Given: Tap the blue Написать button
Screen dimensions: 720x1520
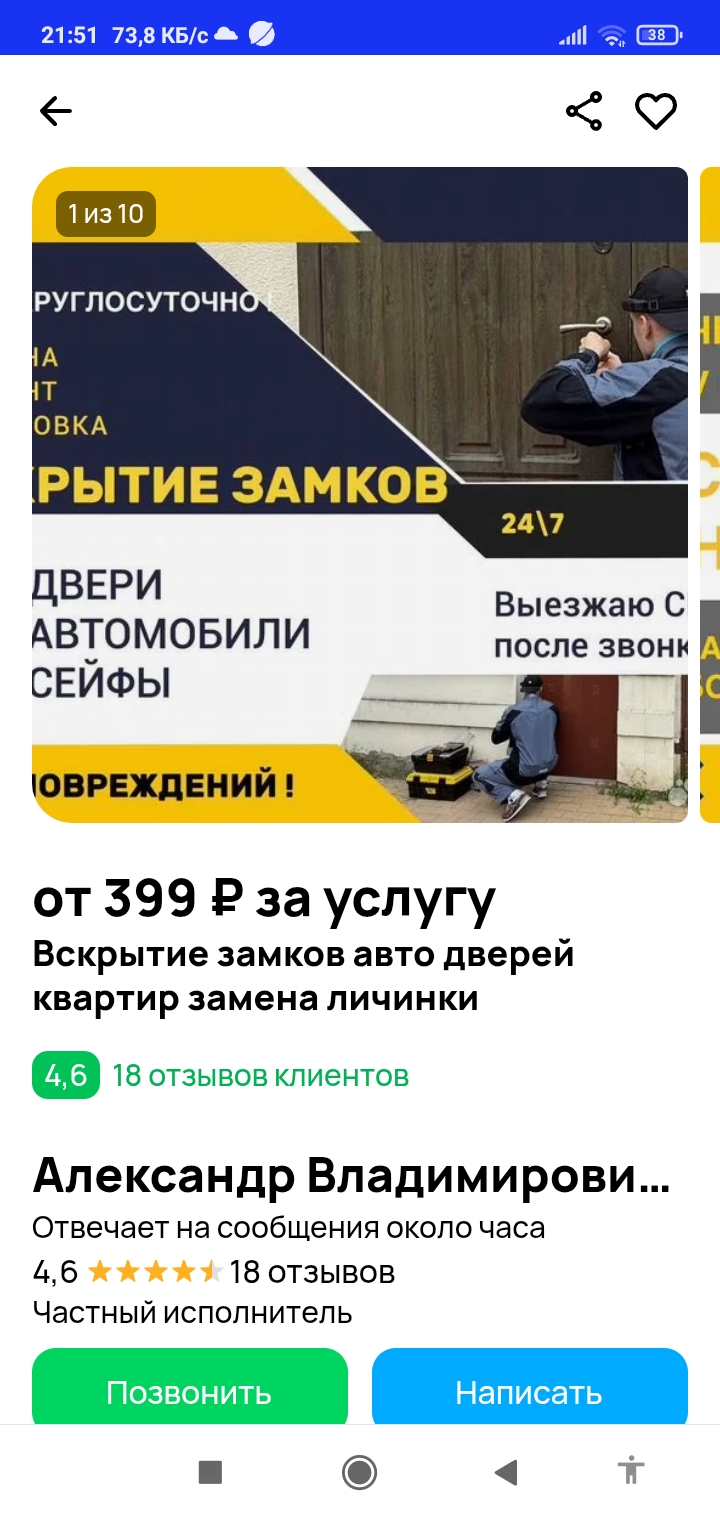Looking at the screenshot, I should click(x=529, y=1390).
